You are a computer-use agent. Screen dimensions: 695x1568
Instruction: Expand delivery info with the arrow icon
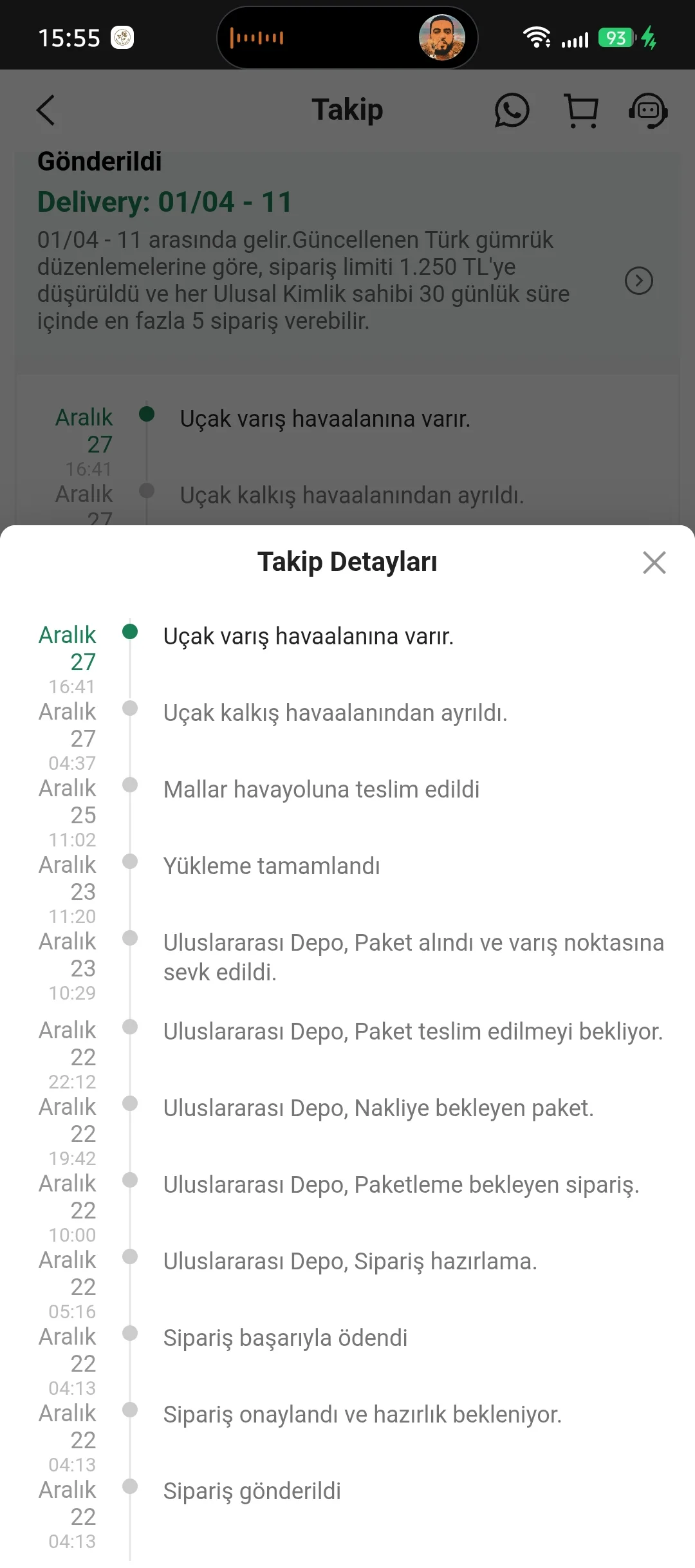point(638,281)
